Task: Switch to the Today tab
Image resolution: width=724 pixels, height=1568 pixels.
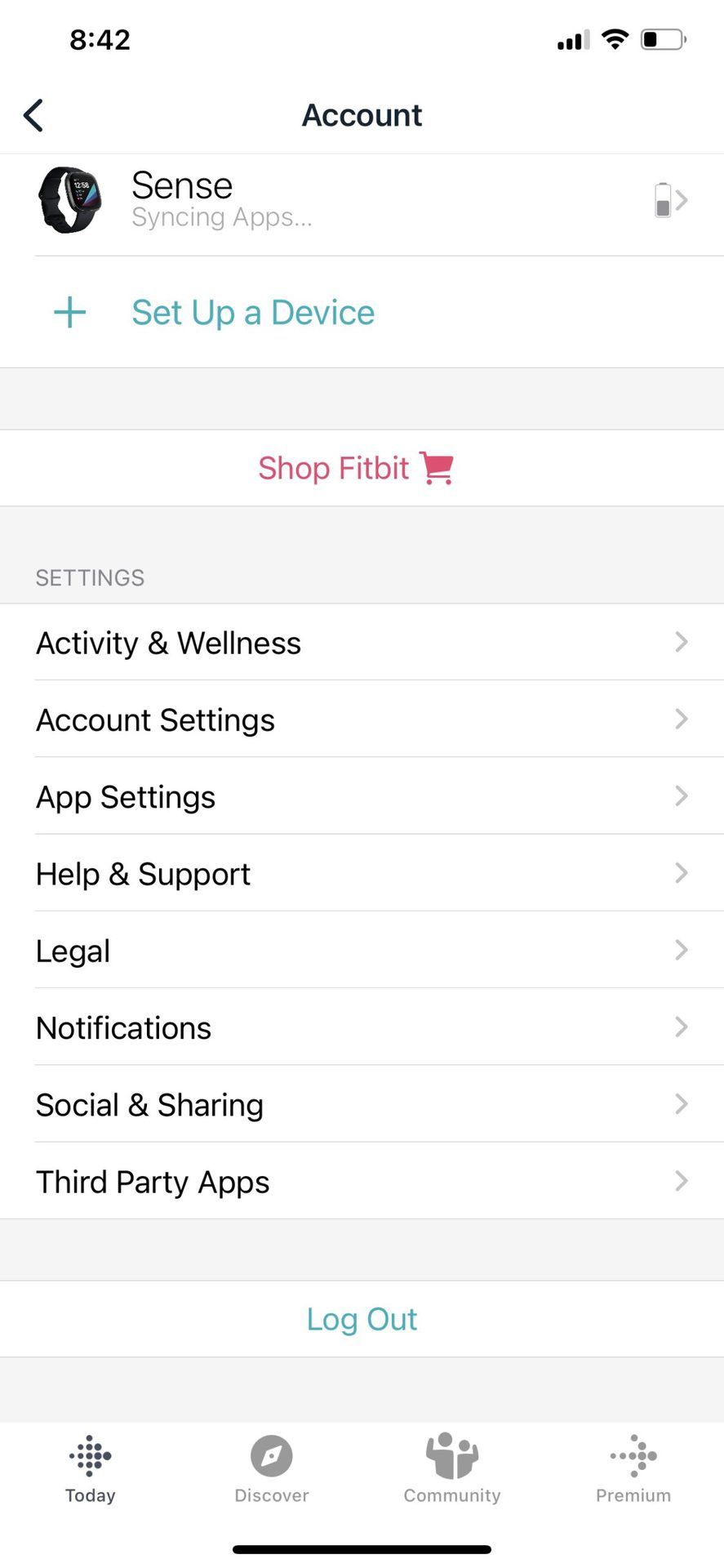Action: (x=91, y=1468)
